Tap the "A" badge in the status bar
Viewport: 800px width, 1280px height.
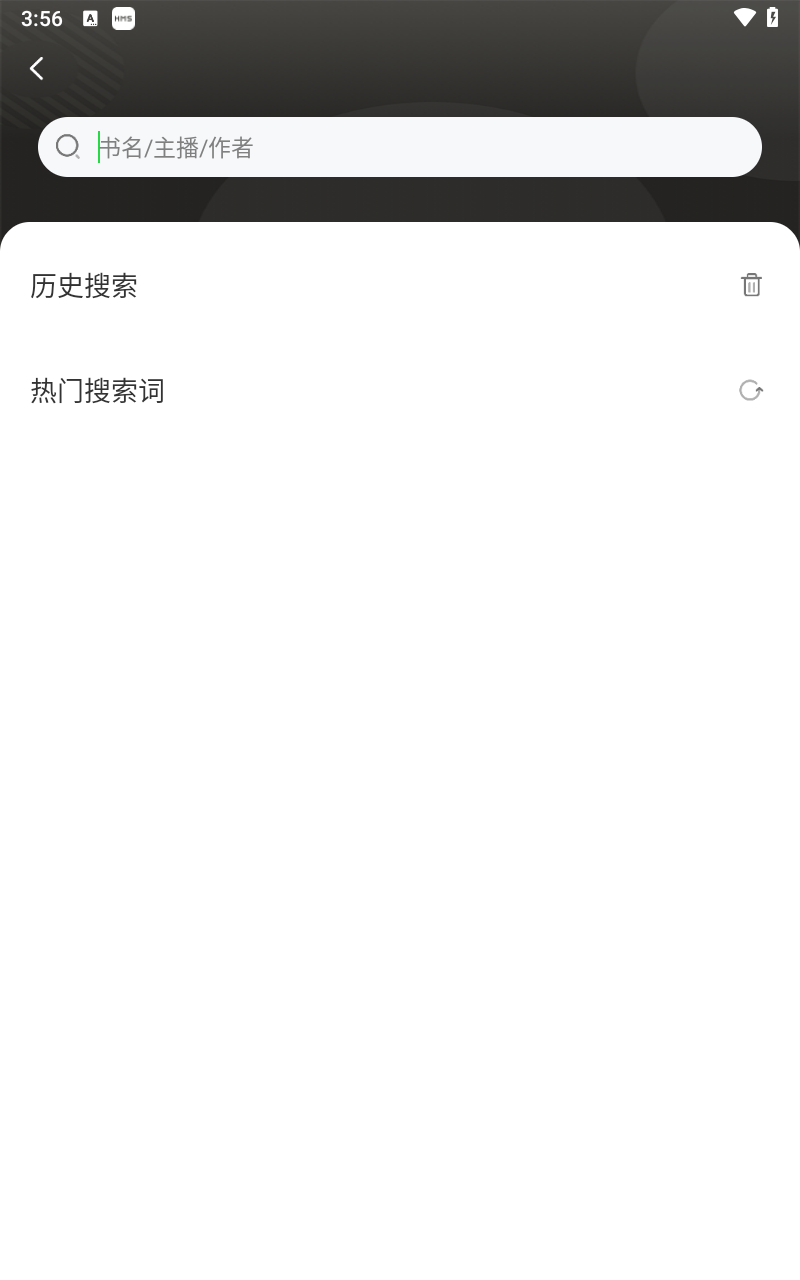pyautogui.click(x=90, y=18)
